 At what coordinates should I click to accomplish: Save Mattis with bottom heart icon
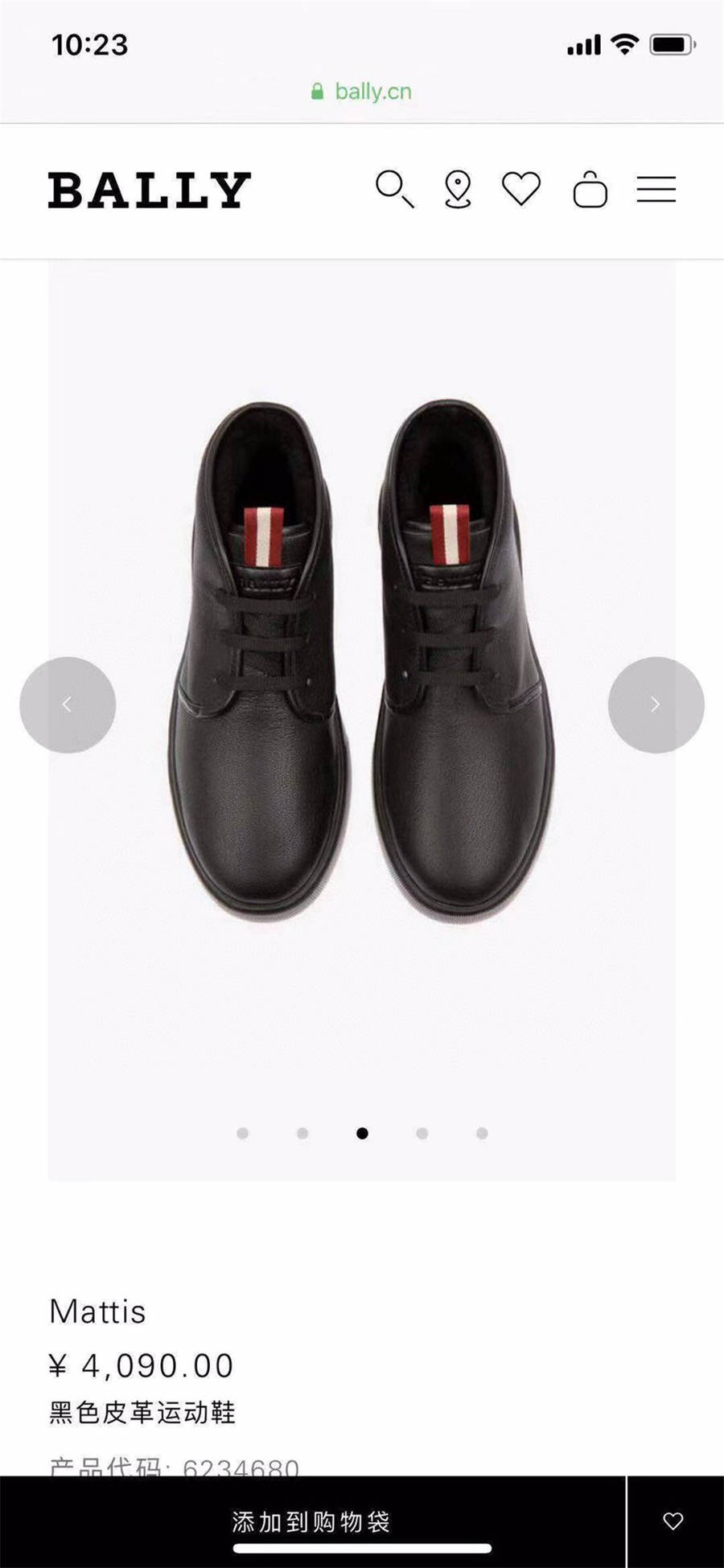(673, 1521)
